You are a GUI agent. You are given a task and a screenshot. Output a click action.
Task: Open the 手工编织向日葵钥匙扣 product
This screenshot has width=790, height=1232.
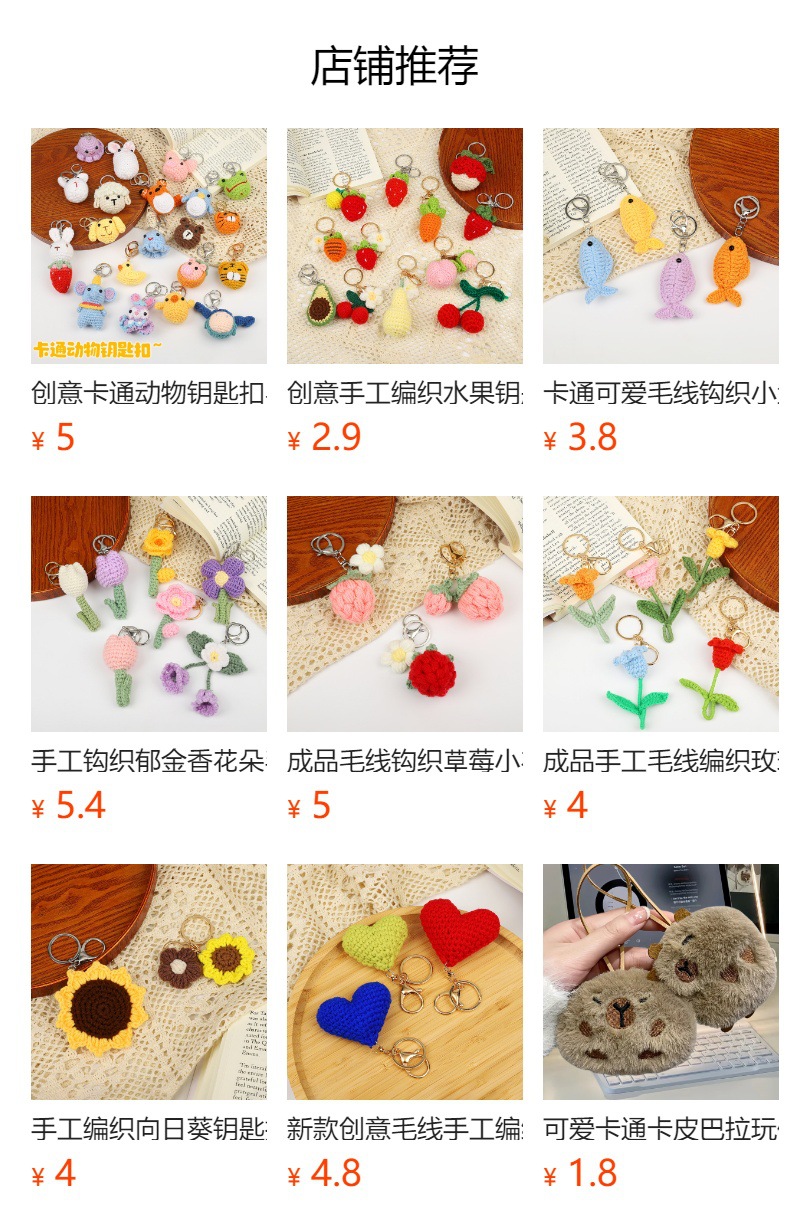[148, 982]
